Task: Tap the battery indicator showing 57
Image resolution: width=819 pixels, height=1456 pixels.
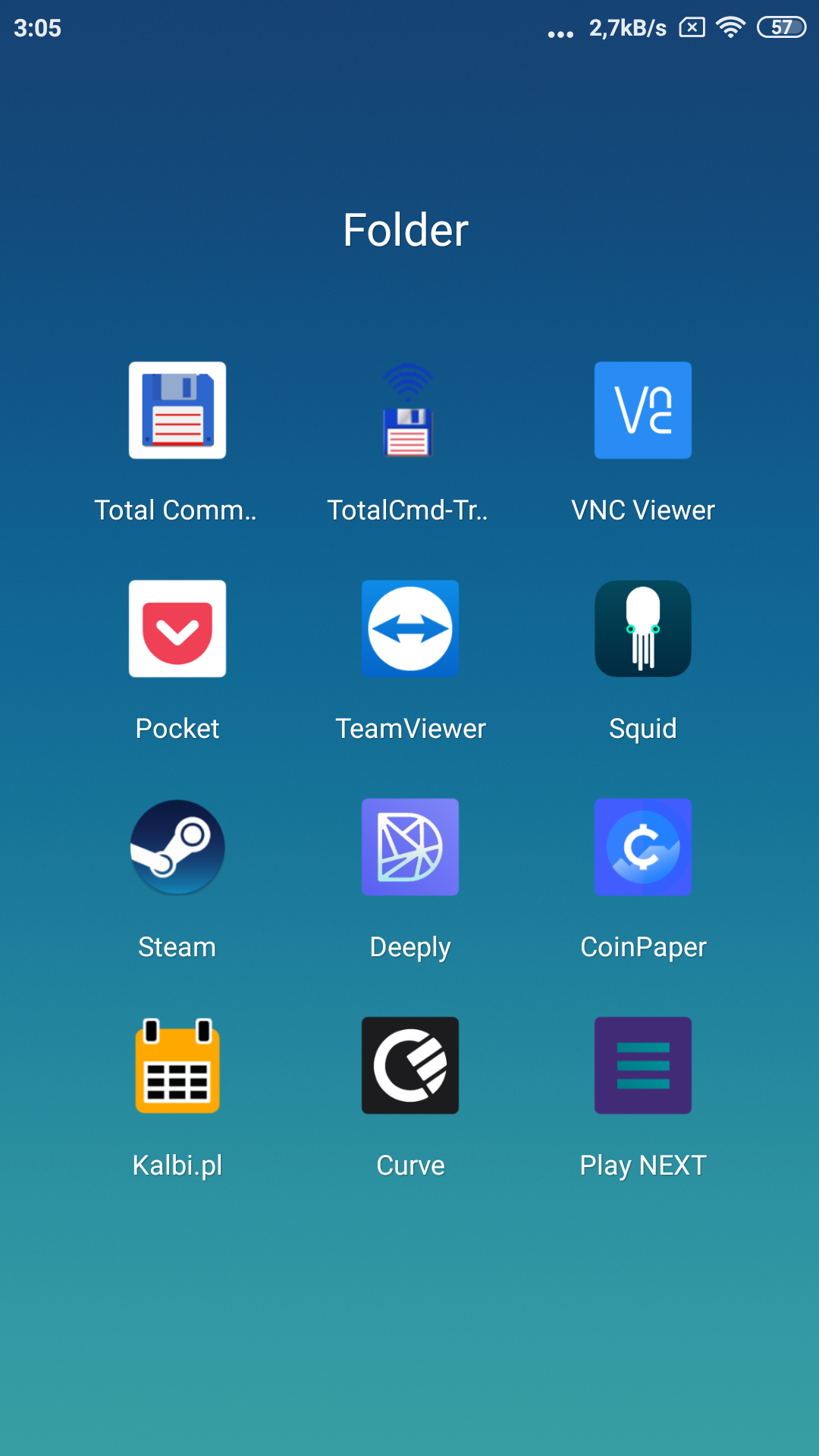Action: (780, 27)
